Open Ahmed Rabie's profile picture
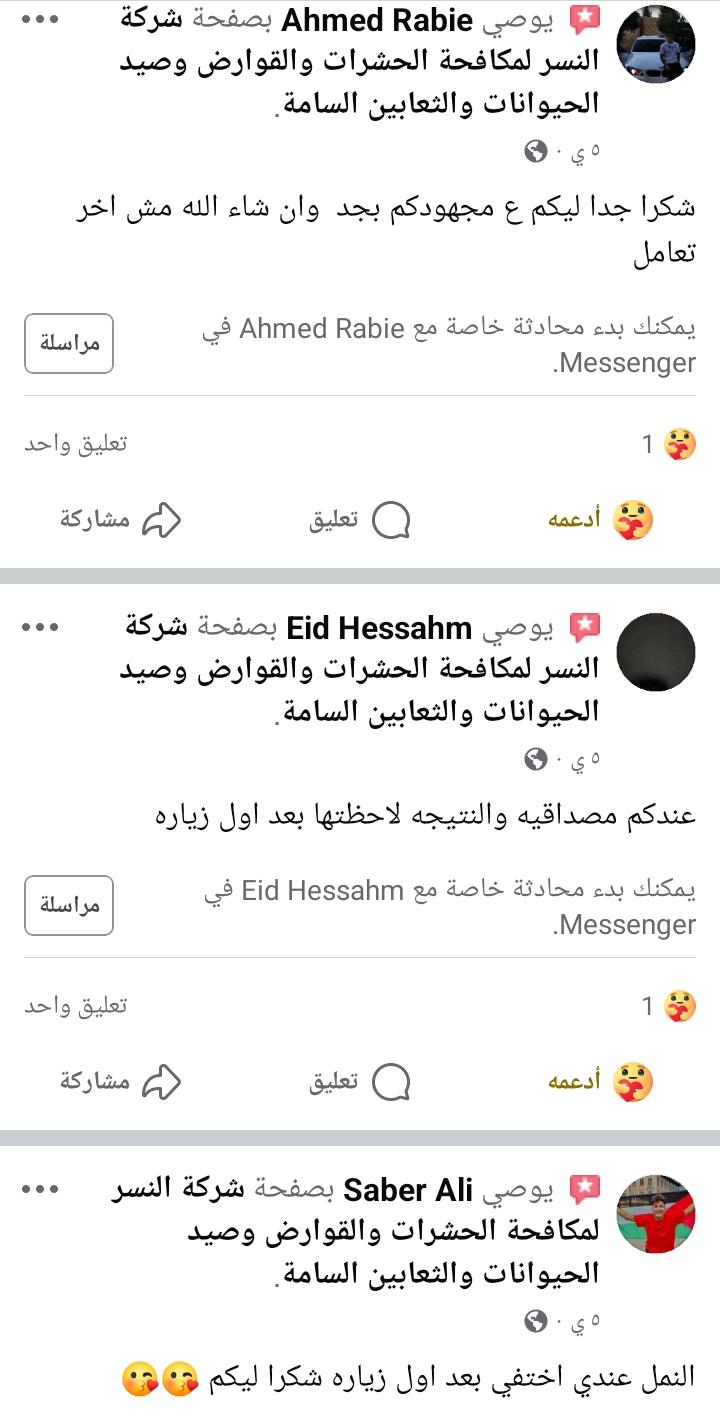 coord(657,43)
